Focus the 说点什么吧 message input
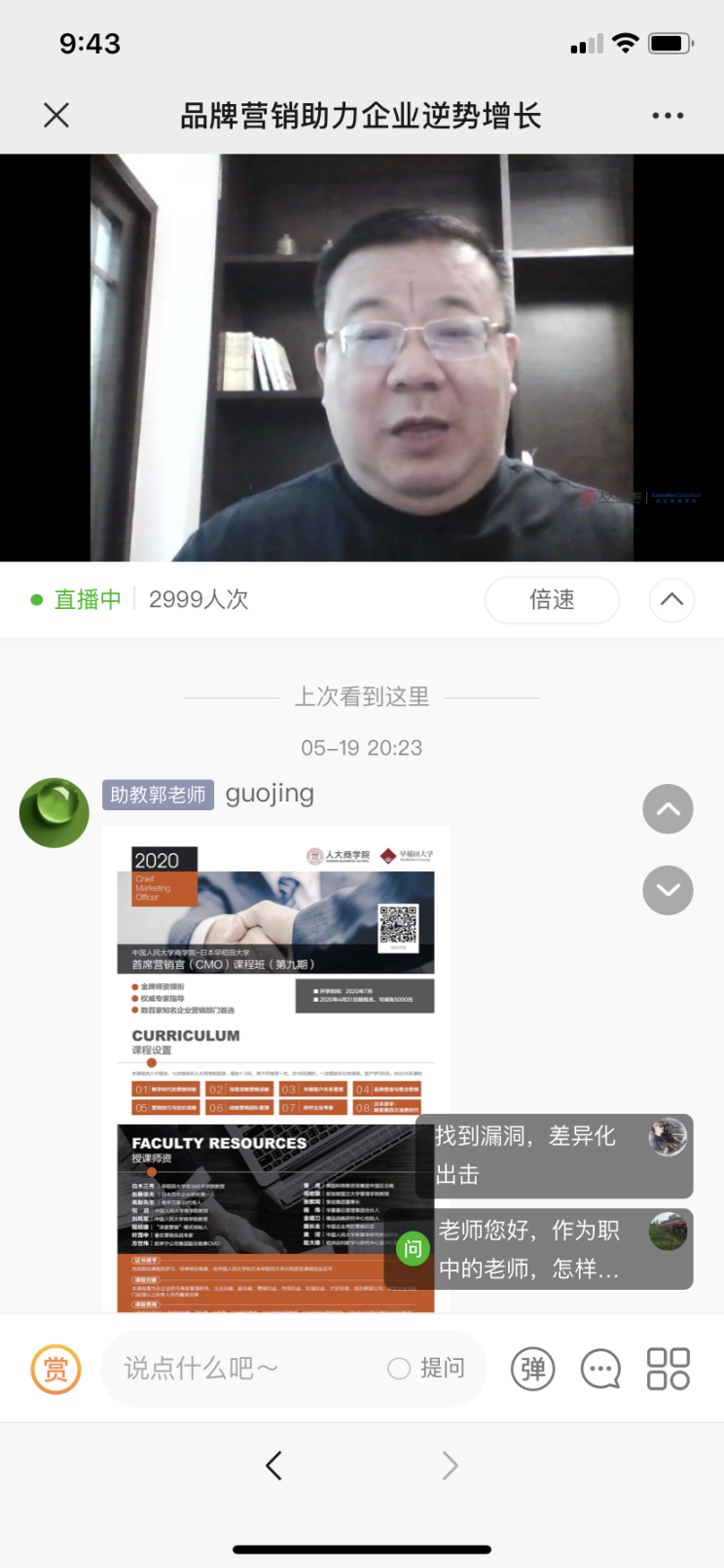724x1568 pixels. [x=243, y=1369]
